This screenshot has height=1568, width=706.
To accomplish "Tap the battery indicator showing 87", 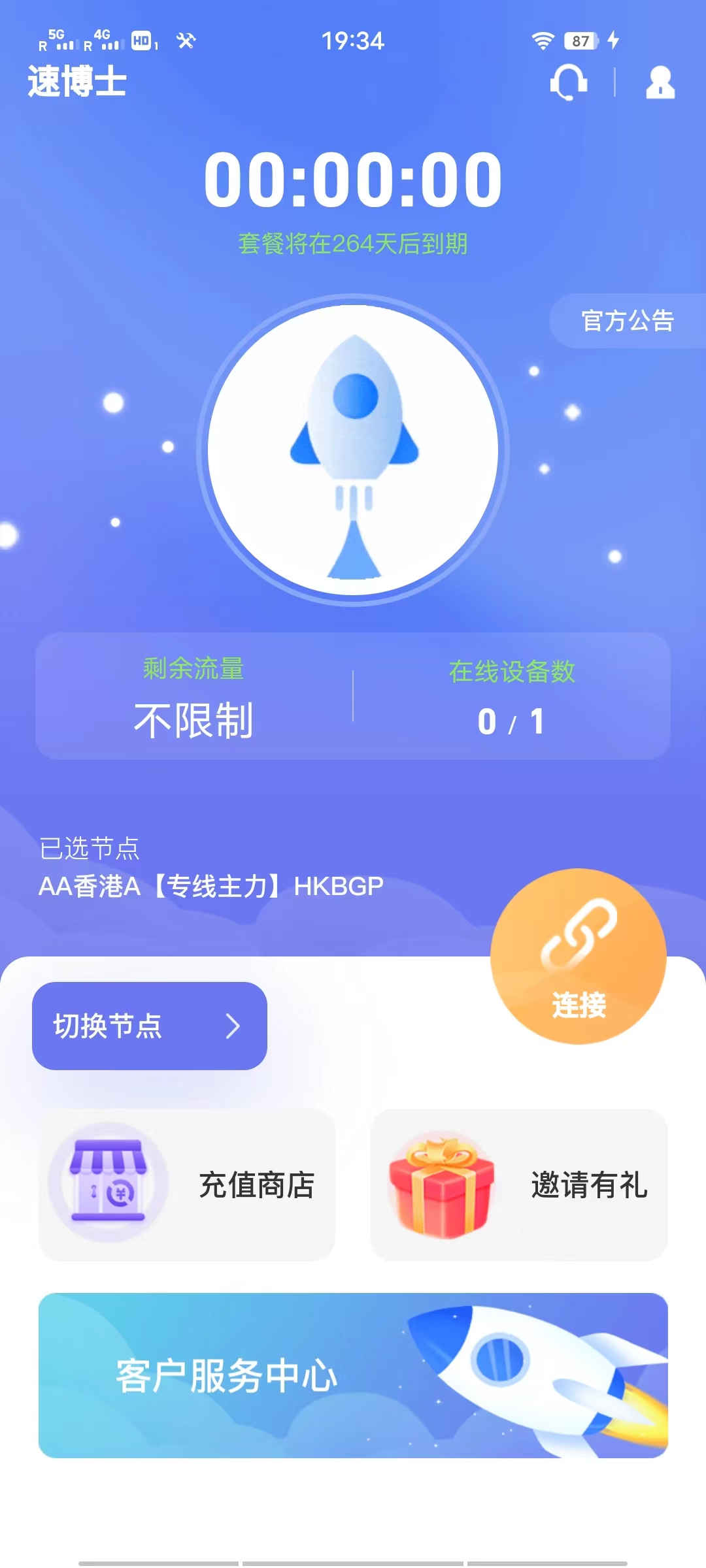I will (580, 41).
